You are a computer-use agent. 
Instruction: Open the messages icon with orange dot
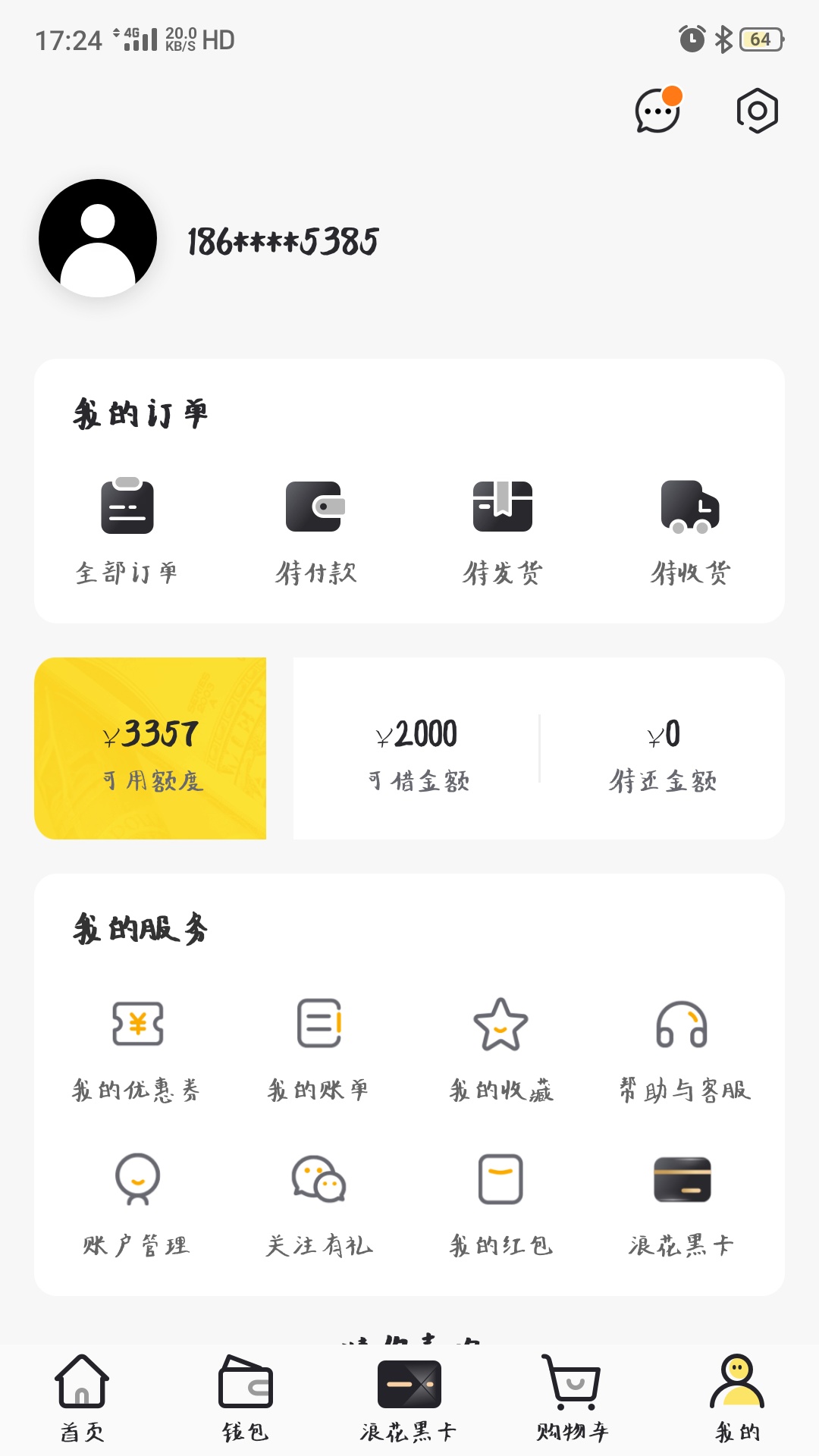(x=658, y=111)
